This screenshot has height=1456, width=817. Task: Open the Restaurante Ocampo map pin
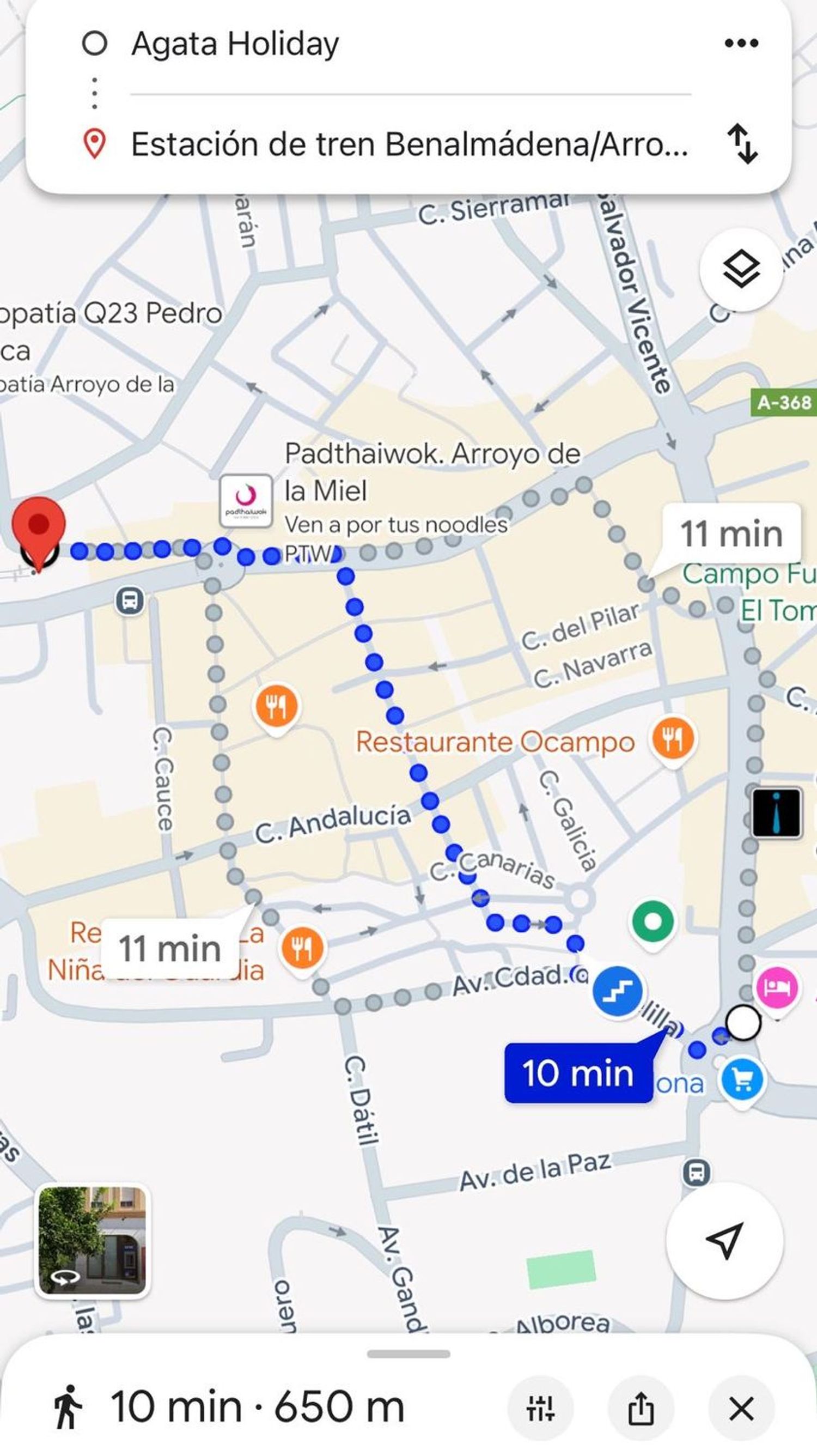coord(672,739)
